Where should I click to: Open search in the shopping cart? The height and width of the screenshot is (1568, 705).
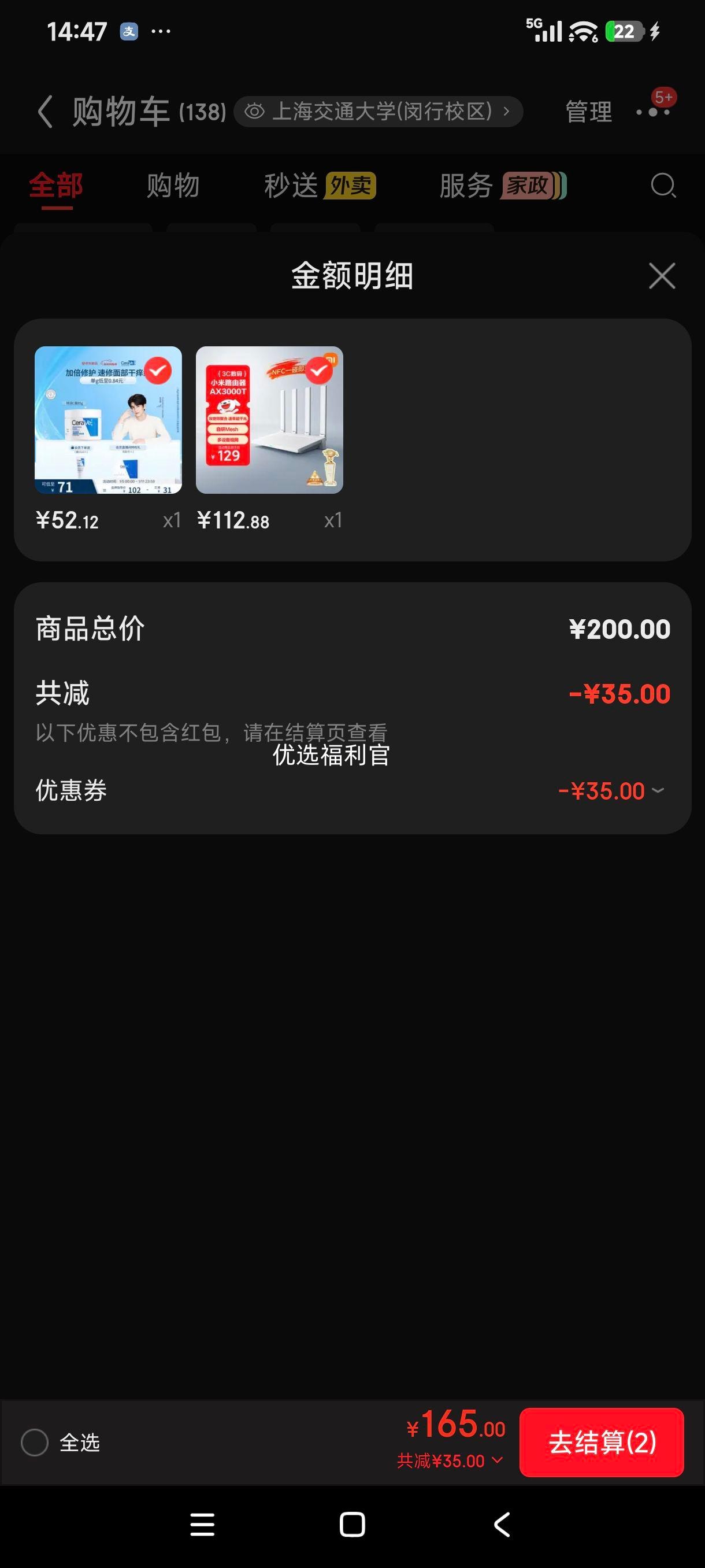click(662, 187)
